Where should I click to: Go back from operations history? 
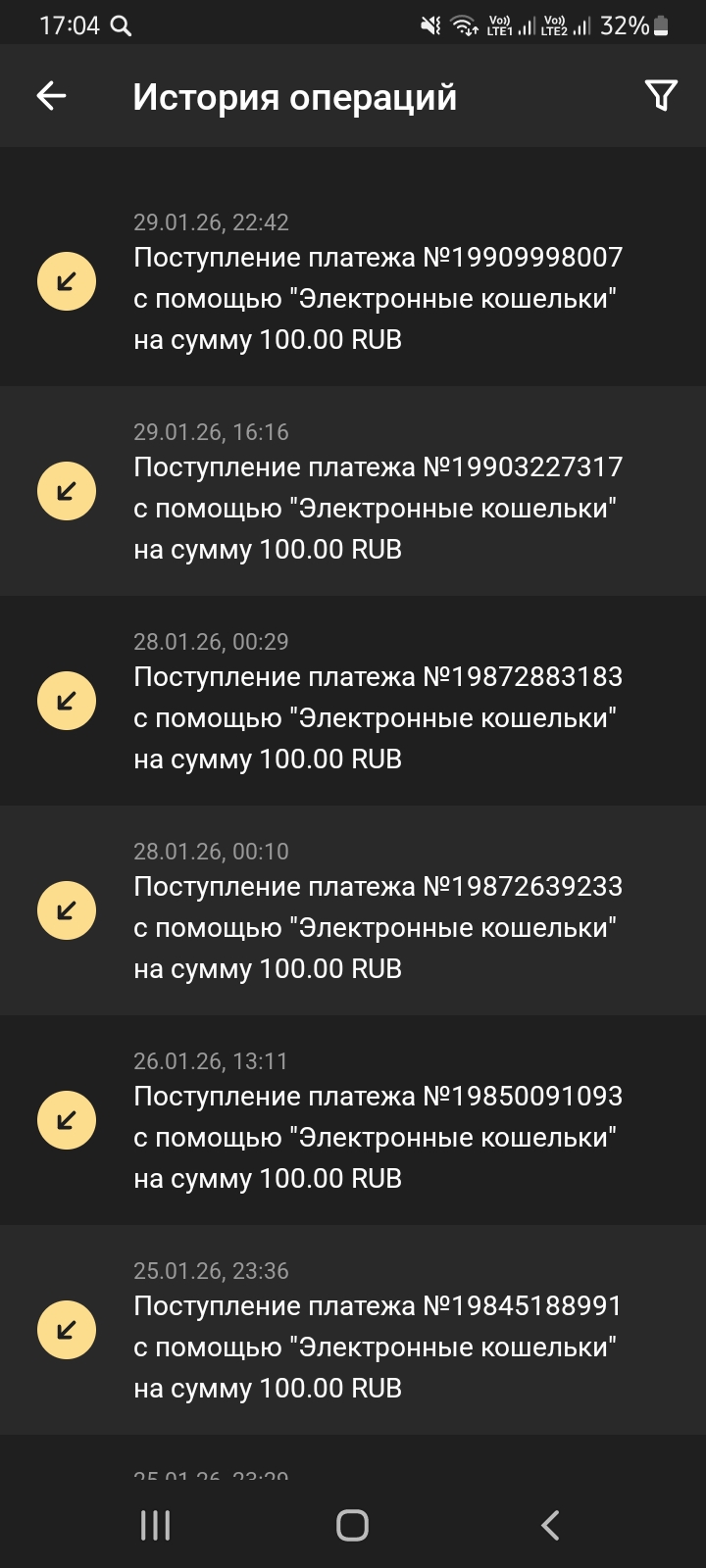pos(51,96)
